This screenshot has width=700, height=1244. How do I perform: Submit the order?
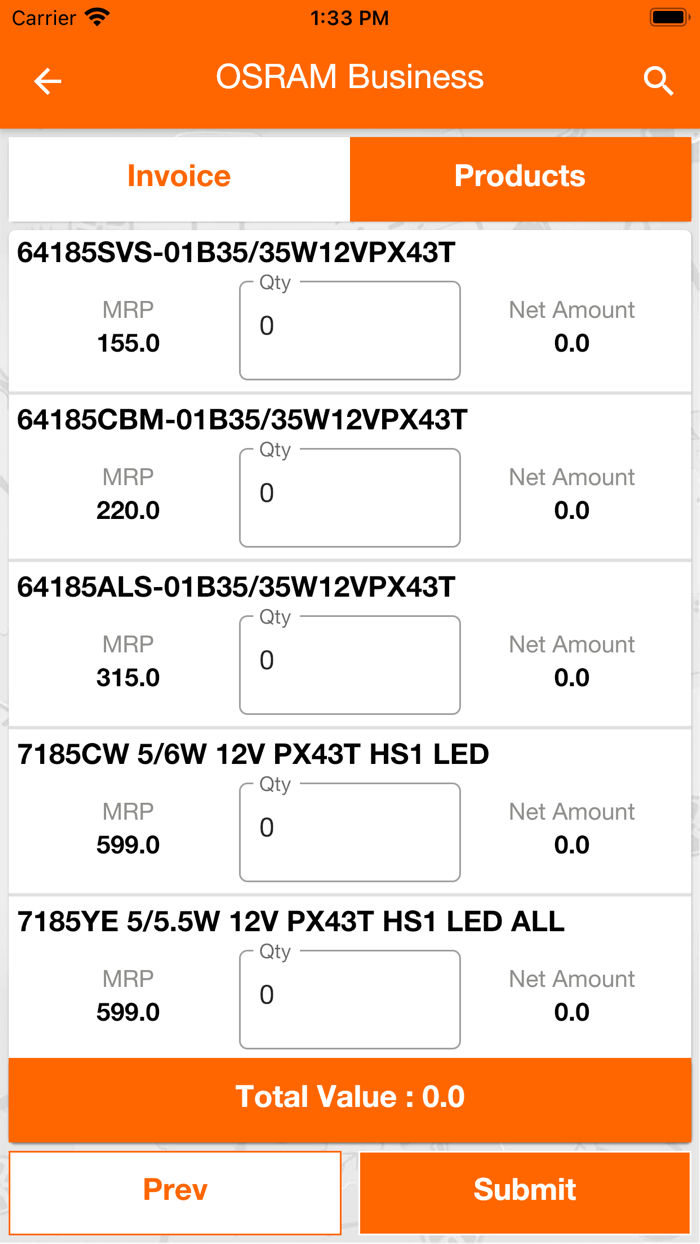click(x=525, y=1192)
